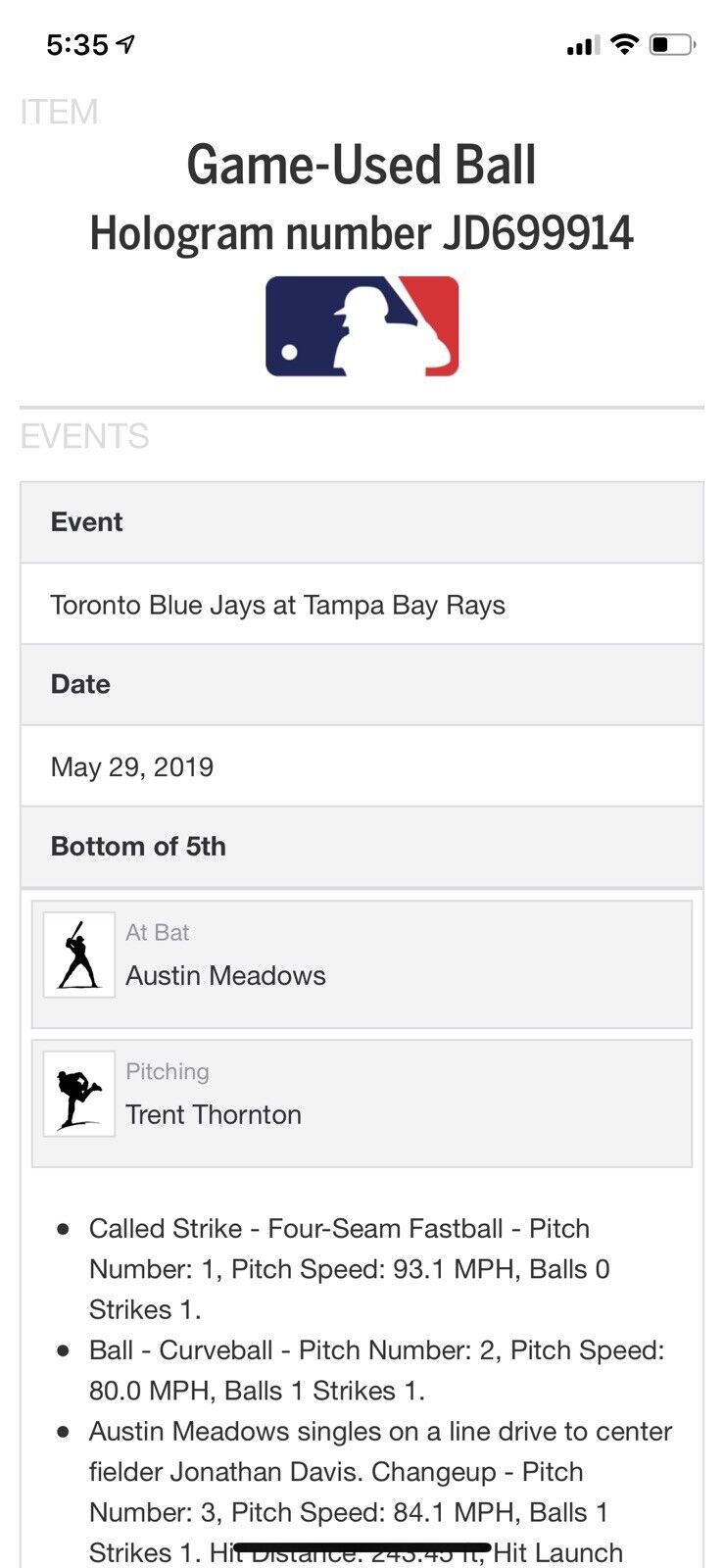724x1568 pixels.
Task: Click the location services arrow
Action: point(124,43)
